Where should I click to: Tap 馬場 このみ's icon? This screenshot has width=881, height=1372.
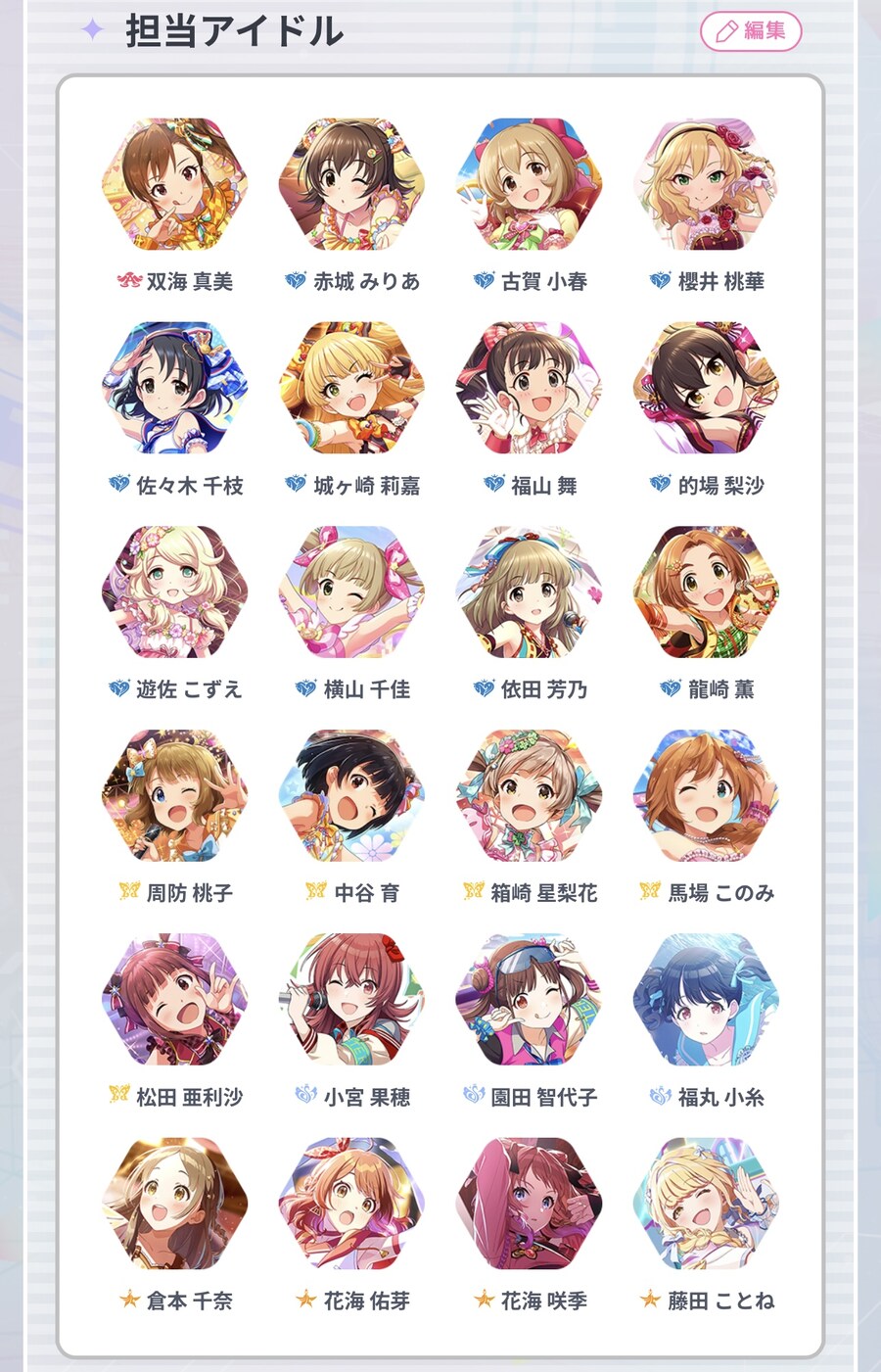706,796
